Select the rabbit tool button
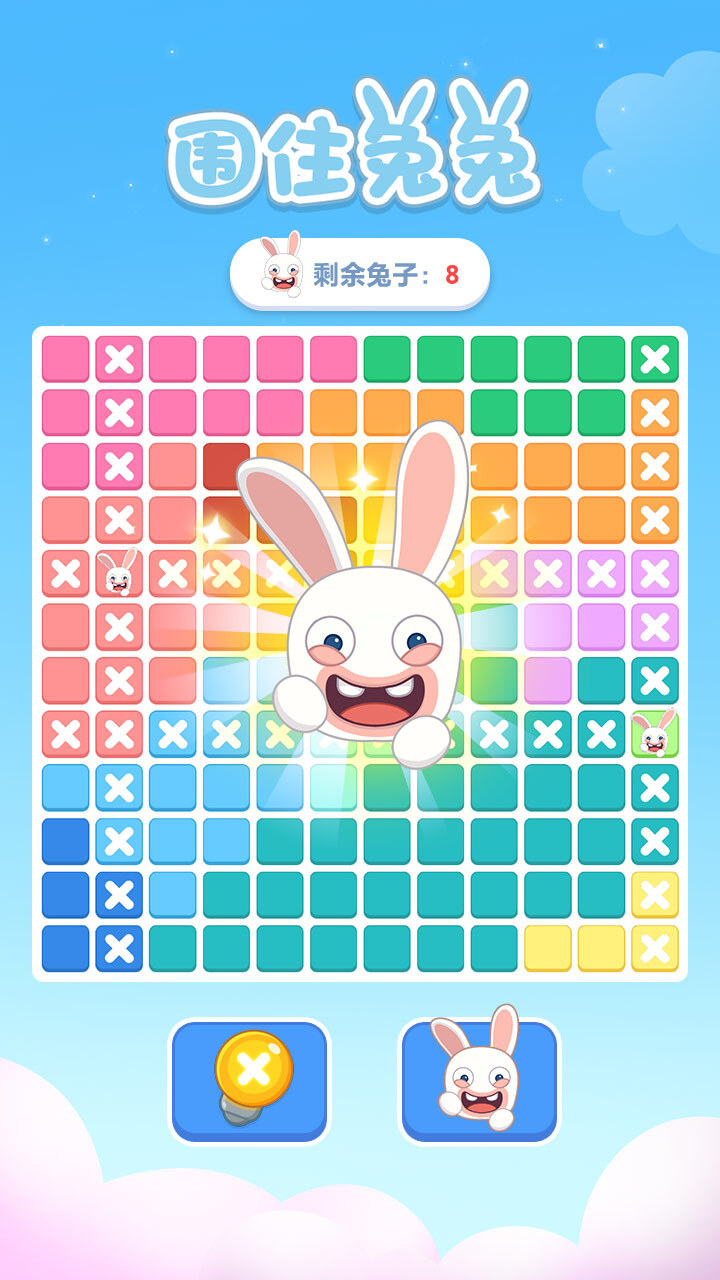 pos(480,1080)
